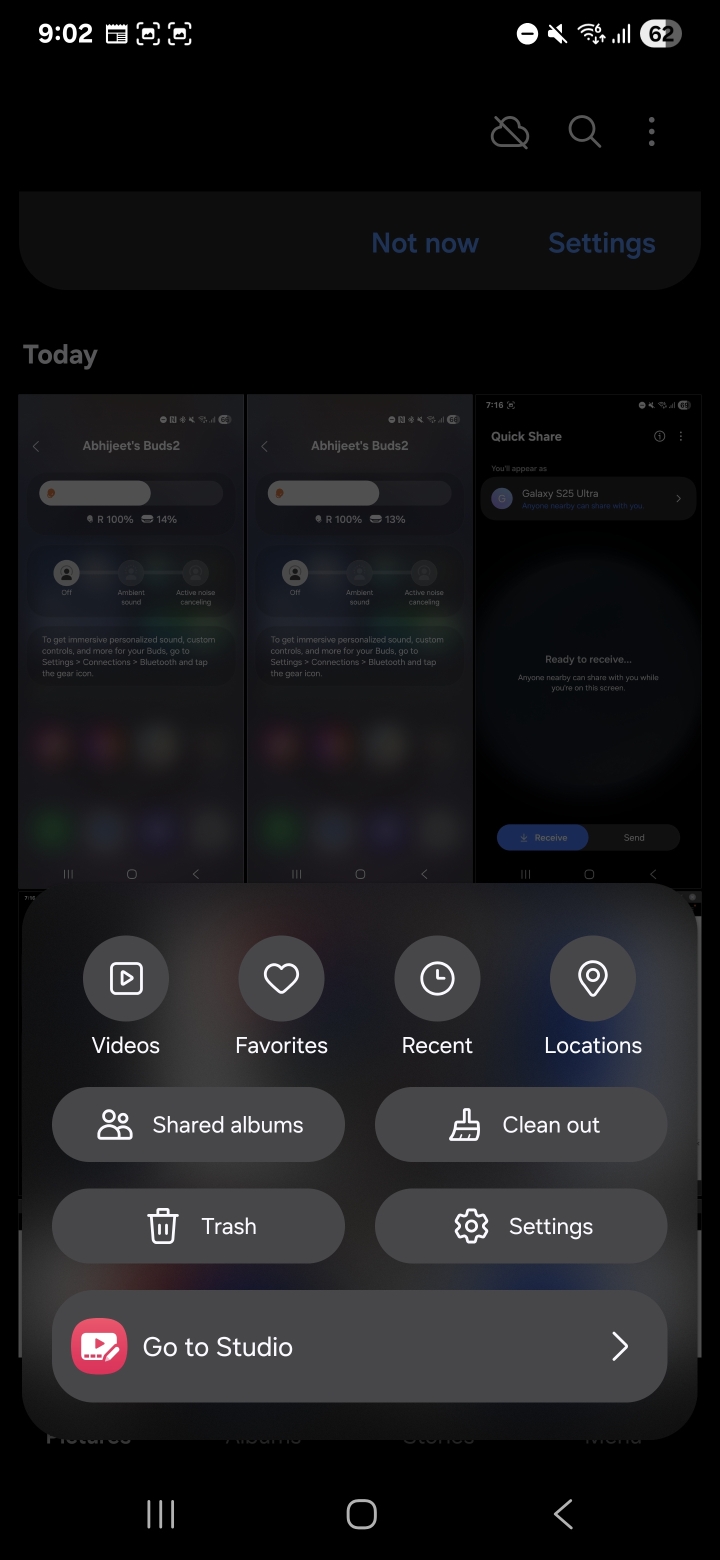
Task: Open the Trash
Action: pos(198,1226)
